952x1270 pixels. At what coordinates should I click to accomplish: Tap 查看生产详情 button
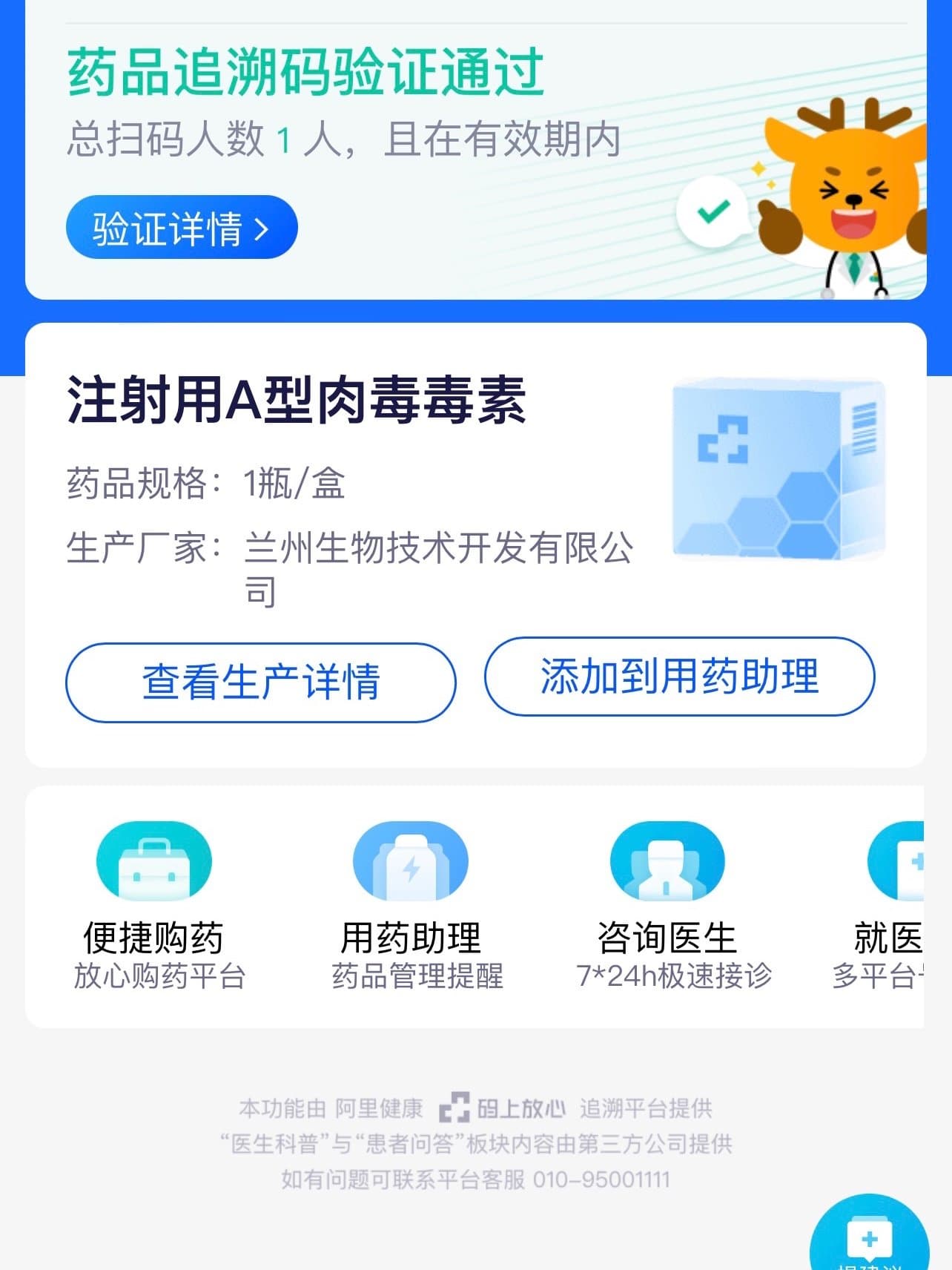pyautogui.click(x=260, y=682)
